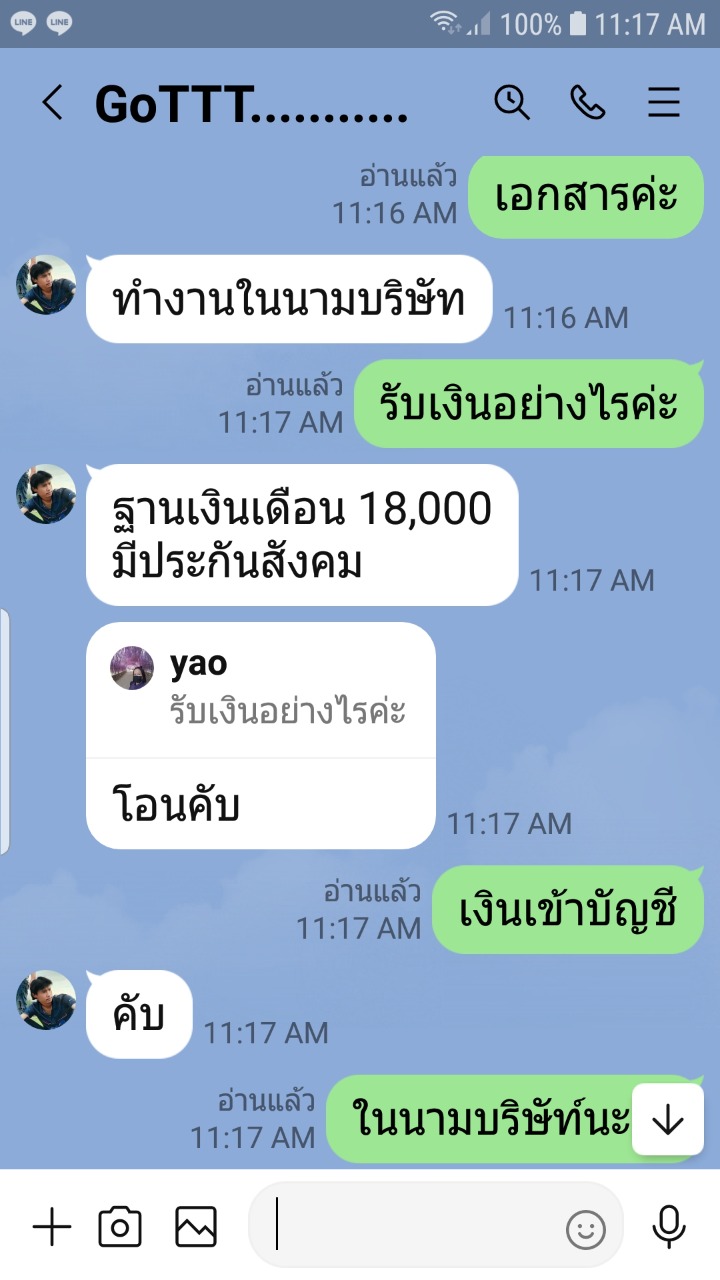View sender avatar beside ทำงานในนามบริษัท message
This screenshot has width=720, height=1280.
click(x=46, y=285)
